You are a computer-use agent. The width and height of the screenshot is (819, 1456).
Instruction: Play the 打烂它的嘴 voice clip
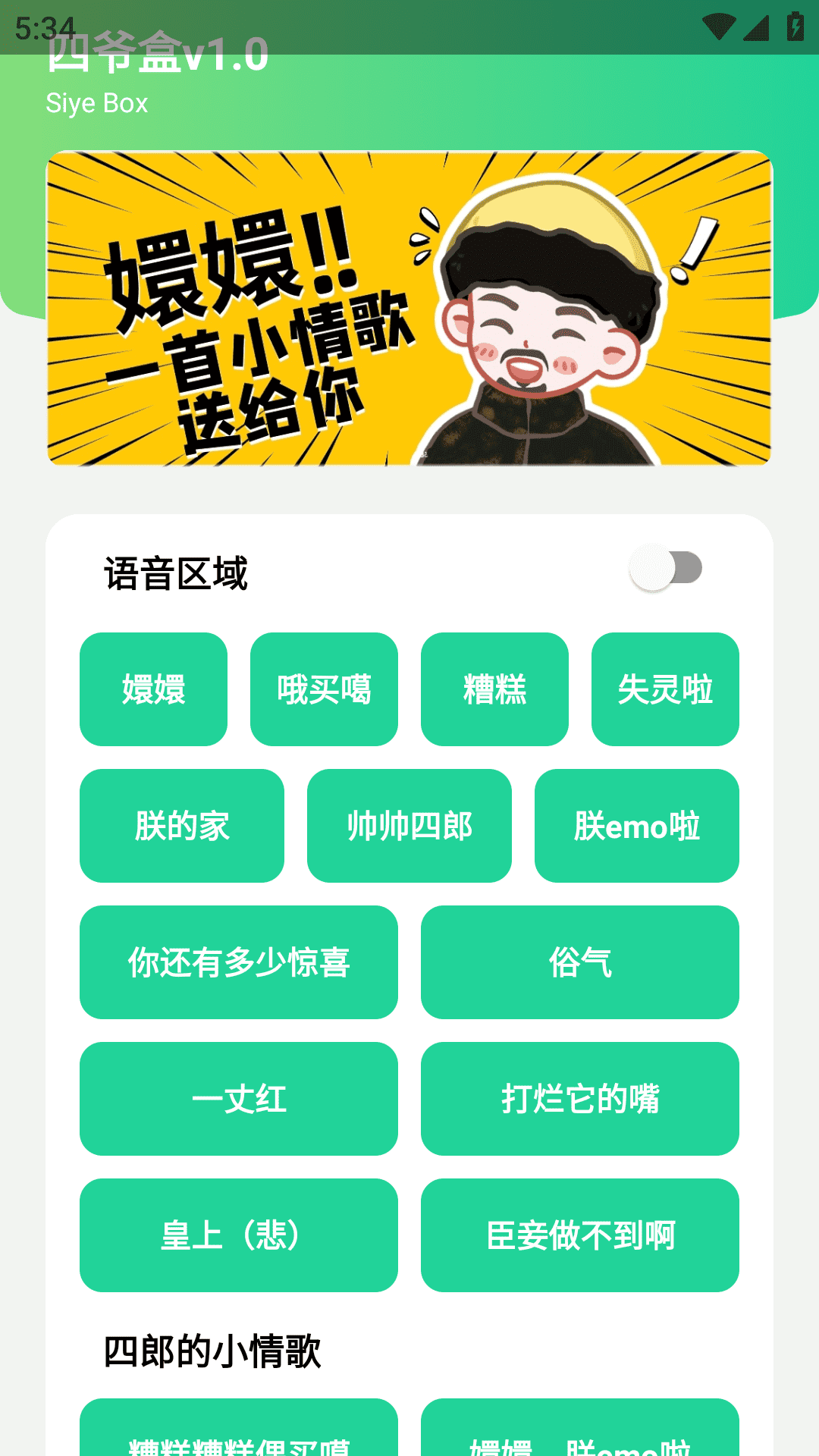[580, 1099]
